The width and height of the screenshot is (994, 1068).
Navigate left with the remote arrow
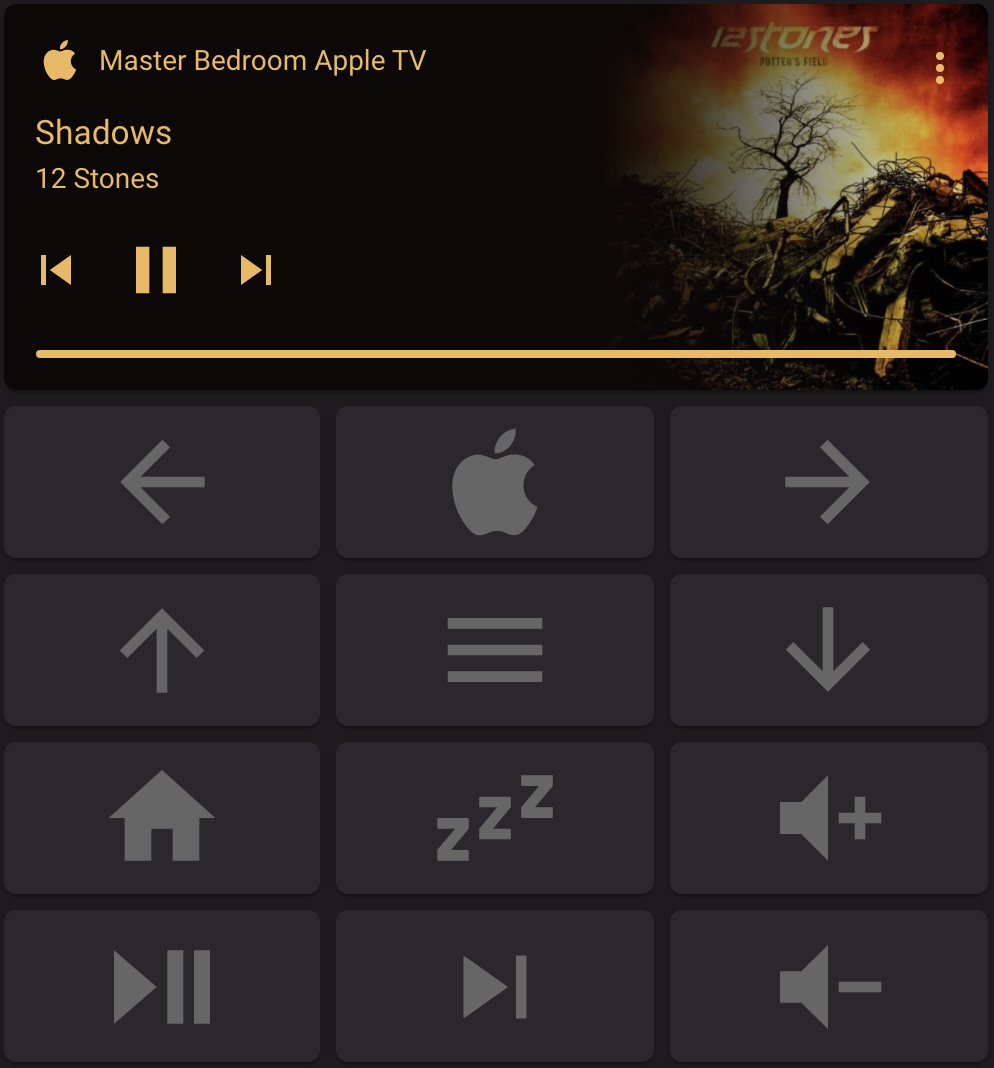[x=161, y=482]
